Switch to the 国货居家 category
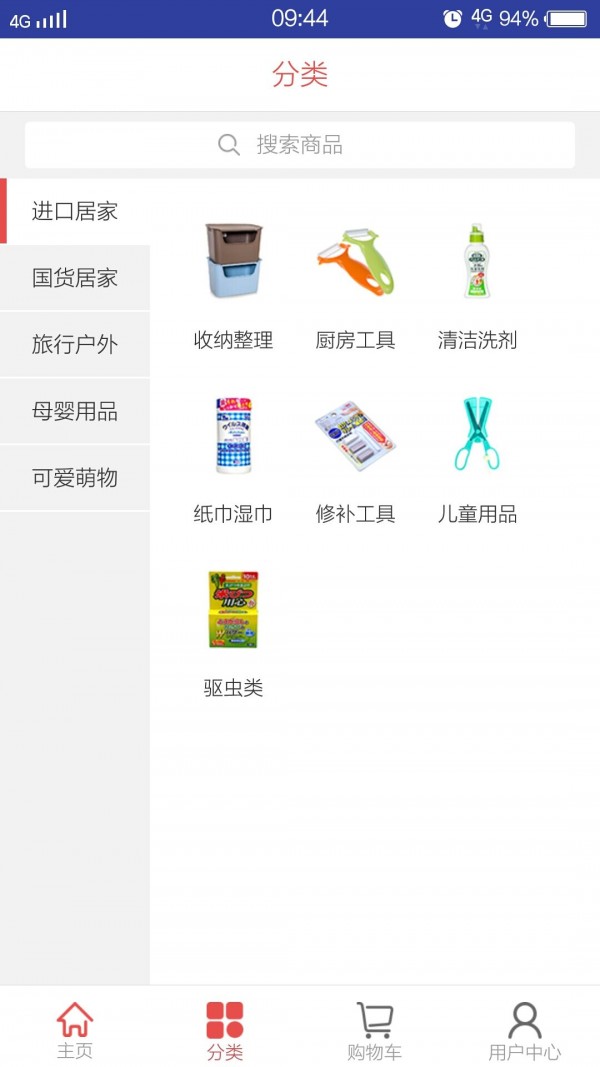The height and width of the screenshot is (1067, 600). coord(75,278)
